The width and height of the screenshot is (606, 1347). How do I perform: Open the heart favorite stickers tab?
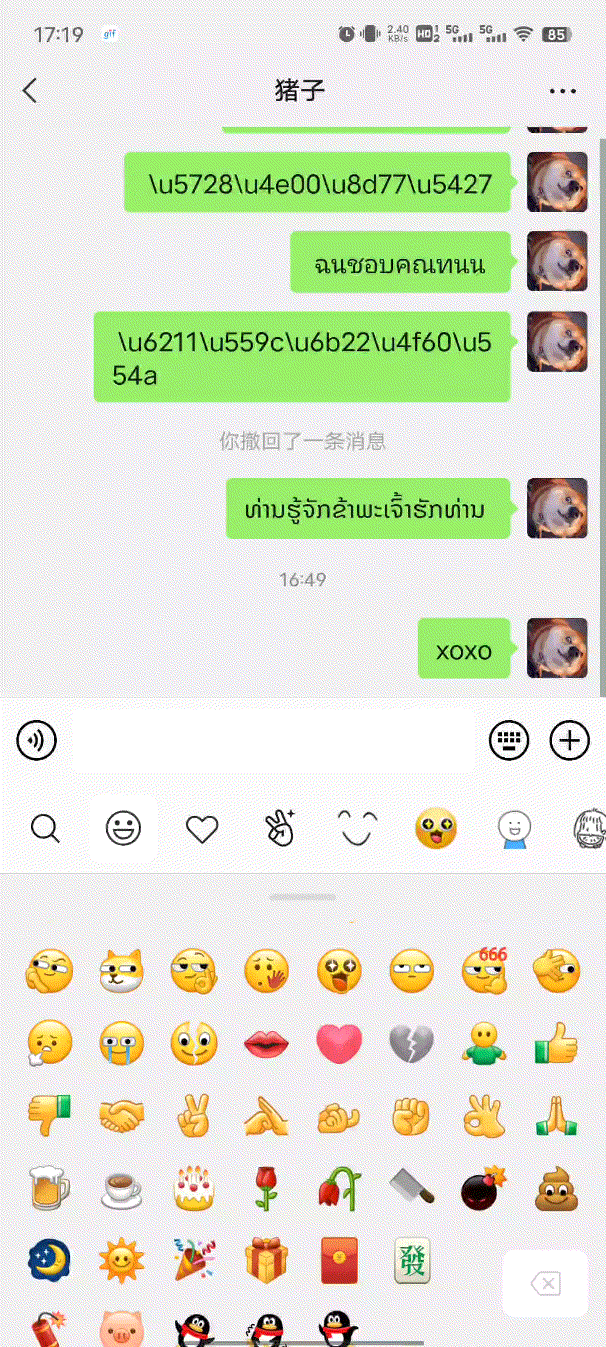coord(202,829)
